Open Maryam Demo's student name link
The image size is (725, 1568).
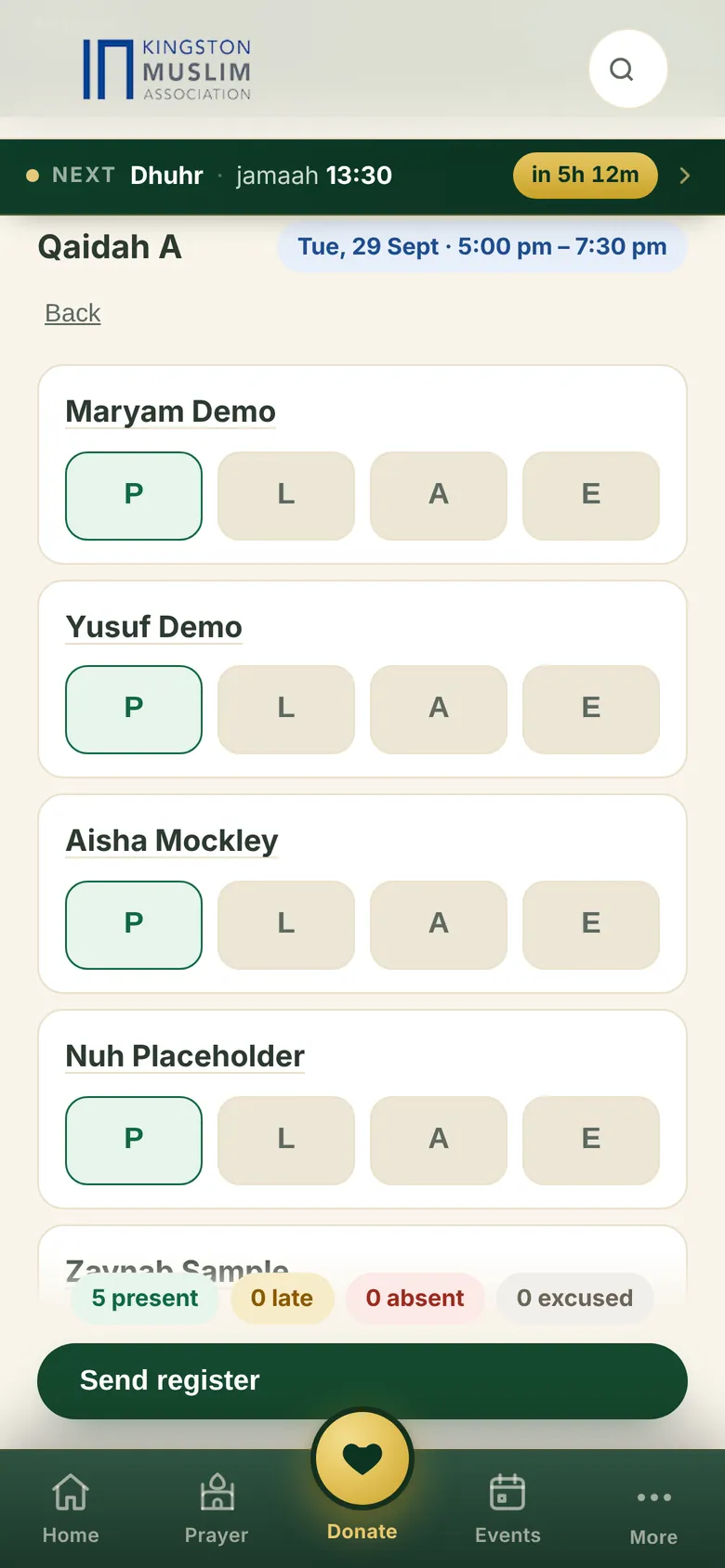171,412
